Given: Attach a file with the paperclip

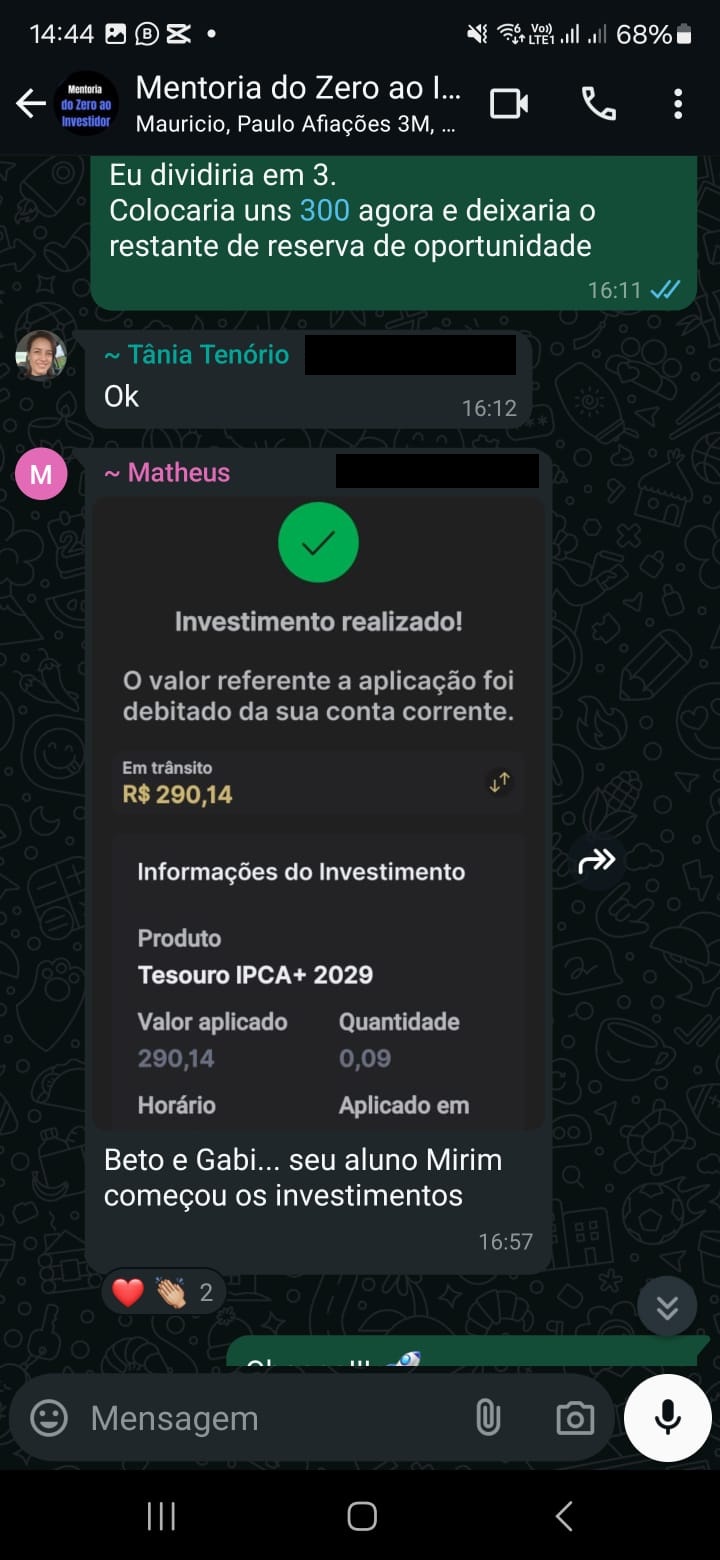Looking at the screenshot, I should pyautogui.click(x=487, y=1417).
